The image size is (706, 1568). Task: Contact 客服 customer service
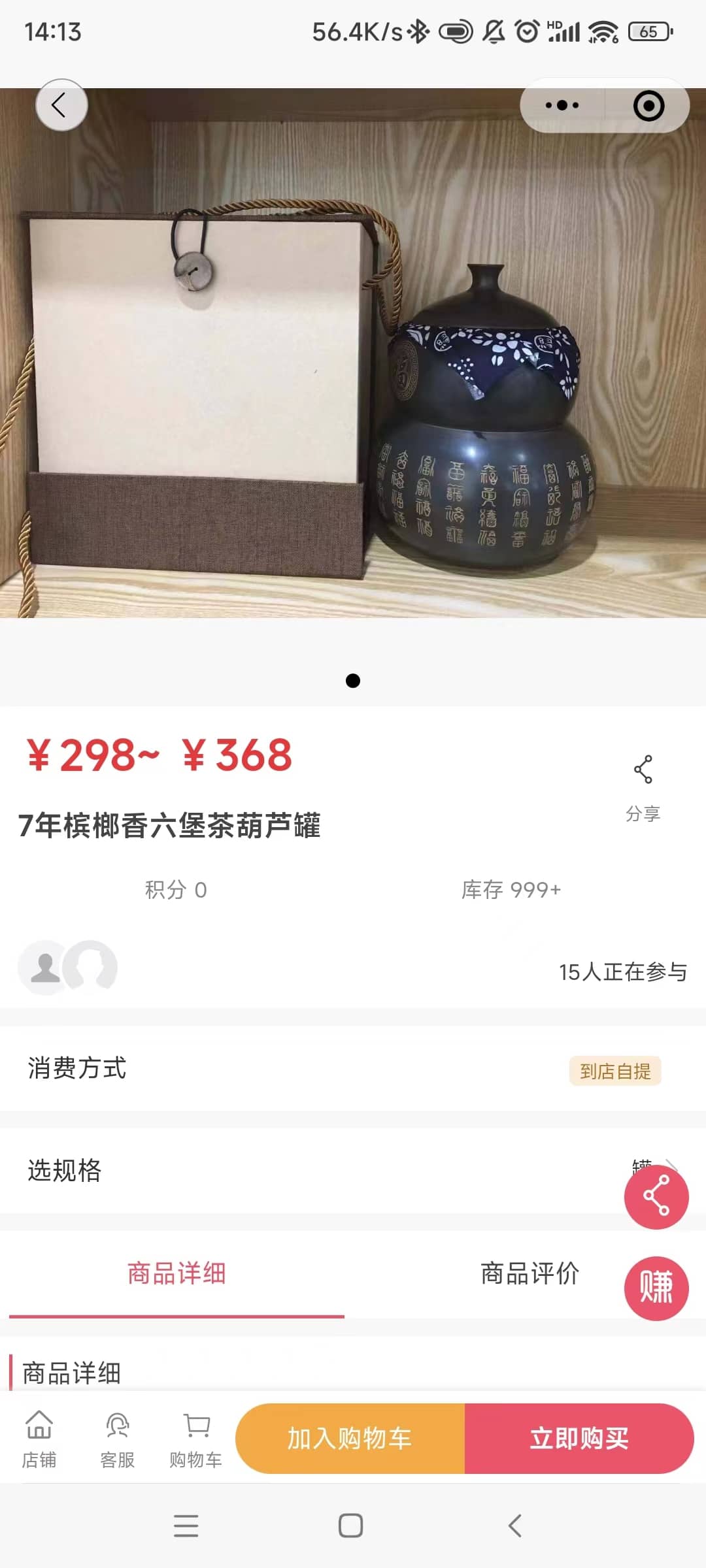(118, 1439)
